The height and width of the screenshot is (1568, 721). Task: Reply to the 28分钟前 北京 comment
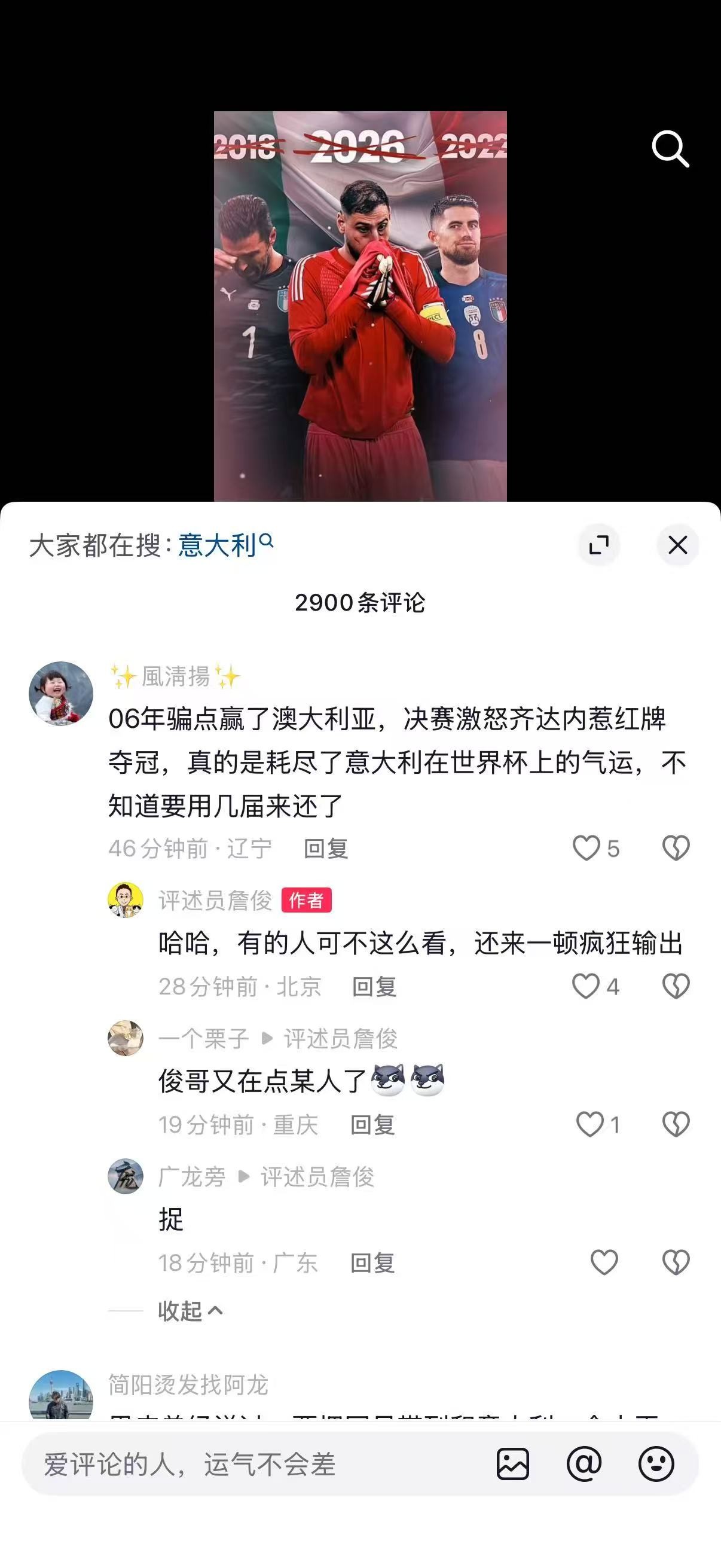coord(374,987)
